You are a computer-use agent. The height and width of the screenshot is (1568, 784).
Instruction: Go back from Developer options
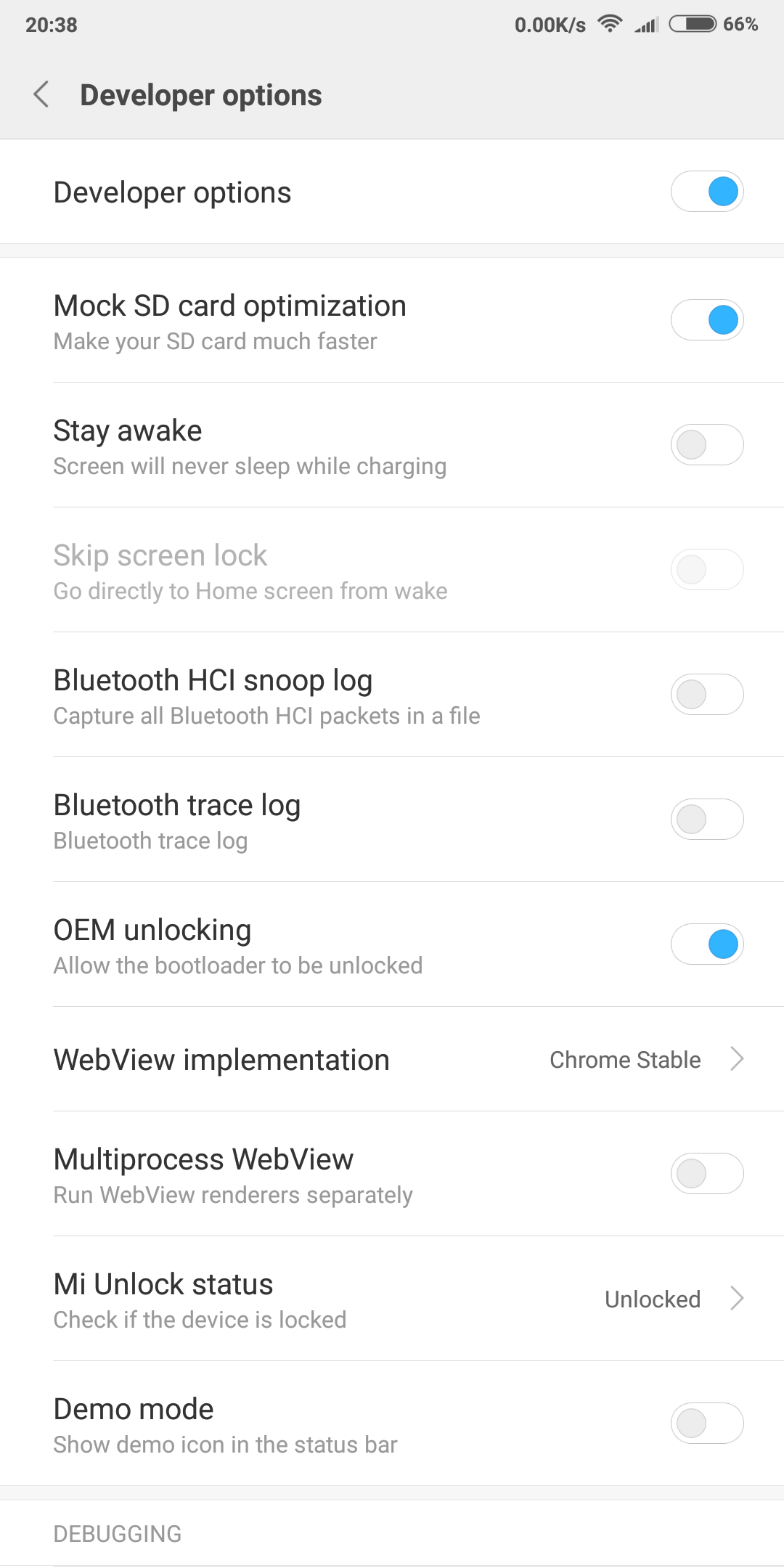point(42,95)
